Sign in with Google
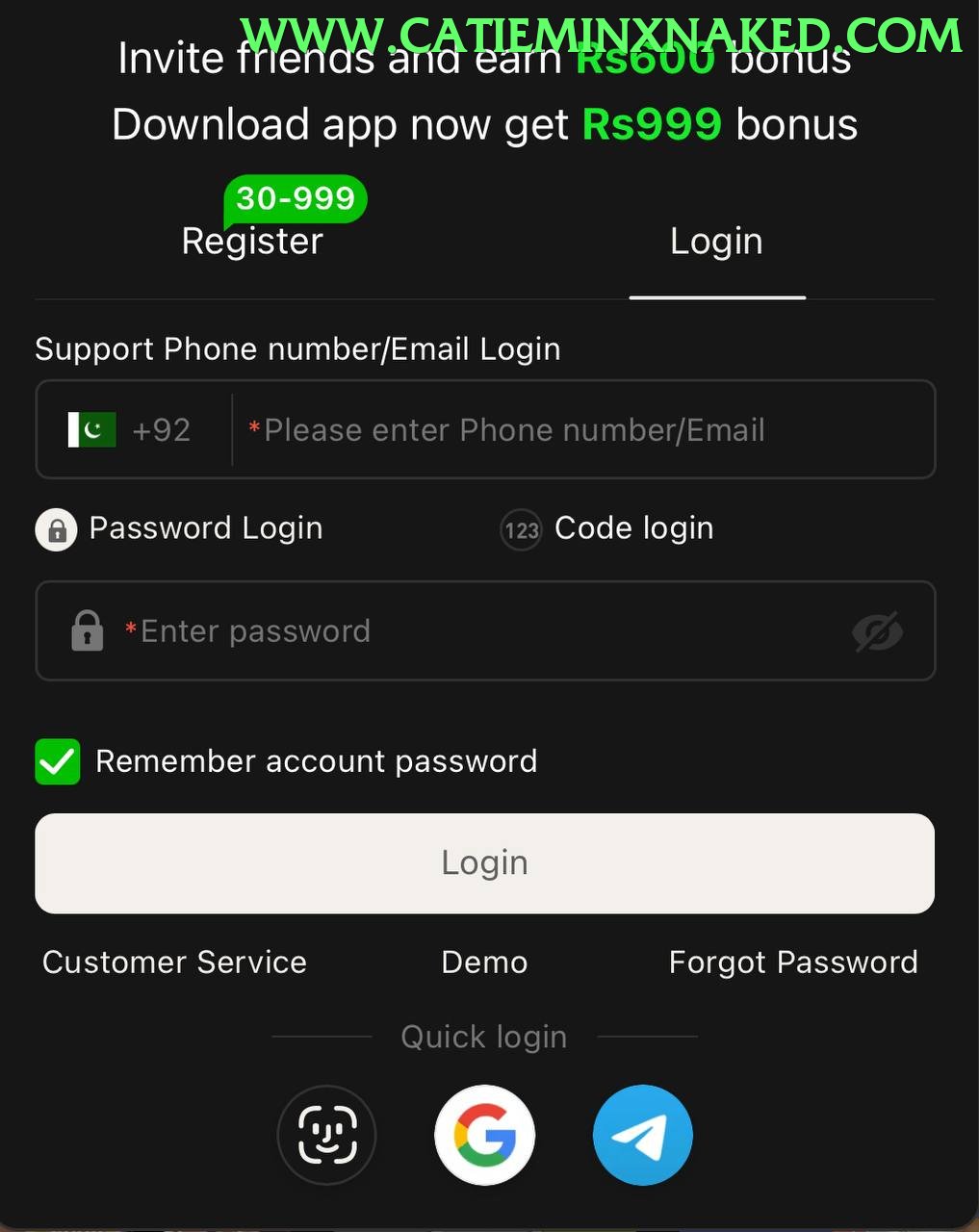 [x=484, y=1136]
